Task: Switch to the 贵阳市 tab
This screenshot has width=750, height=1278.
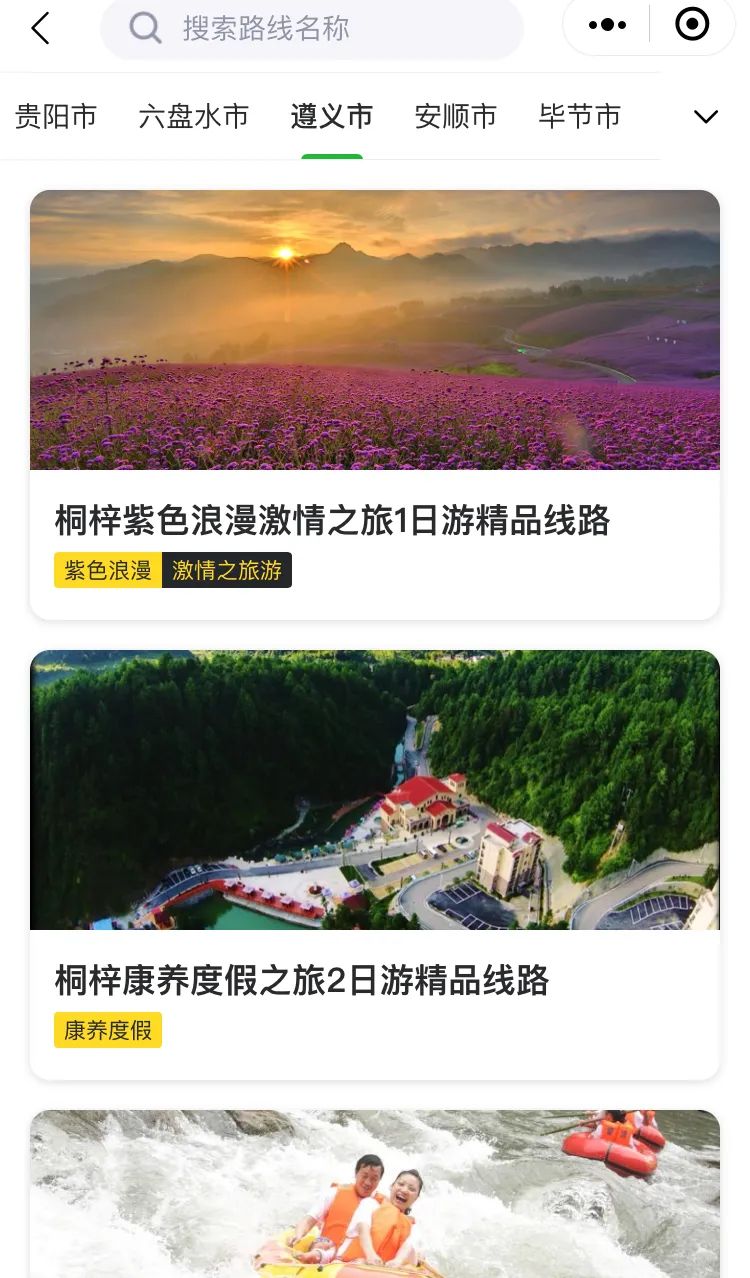Action: tap(56, 117)
